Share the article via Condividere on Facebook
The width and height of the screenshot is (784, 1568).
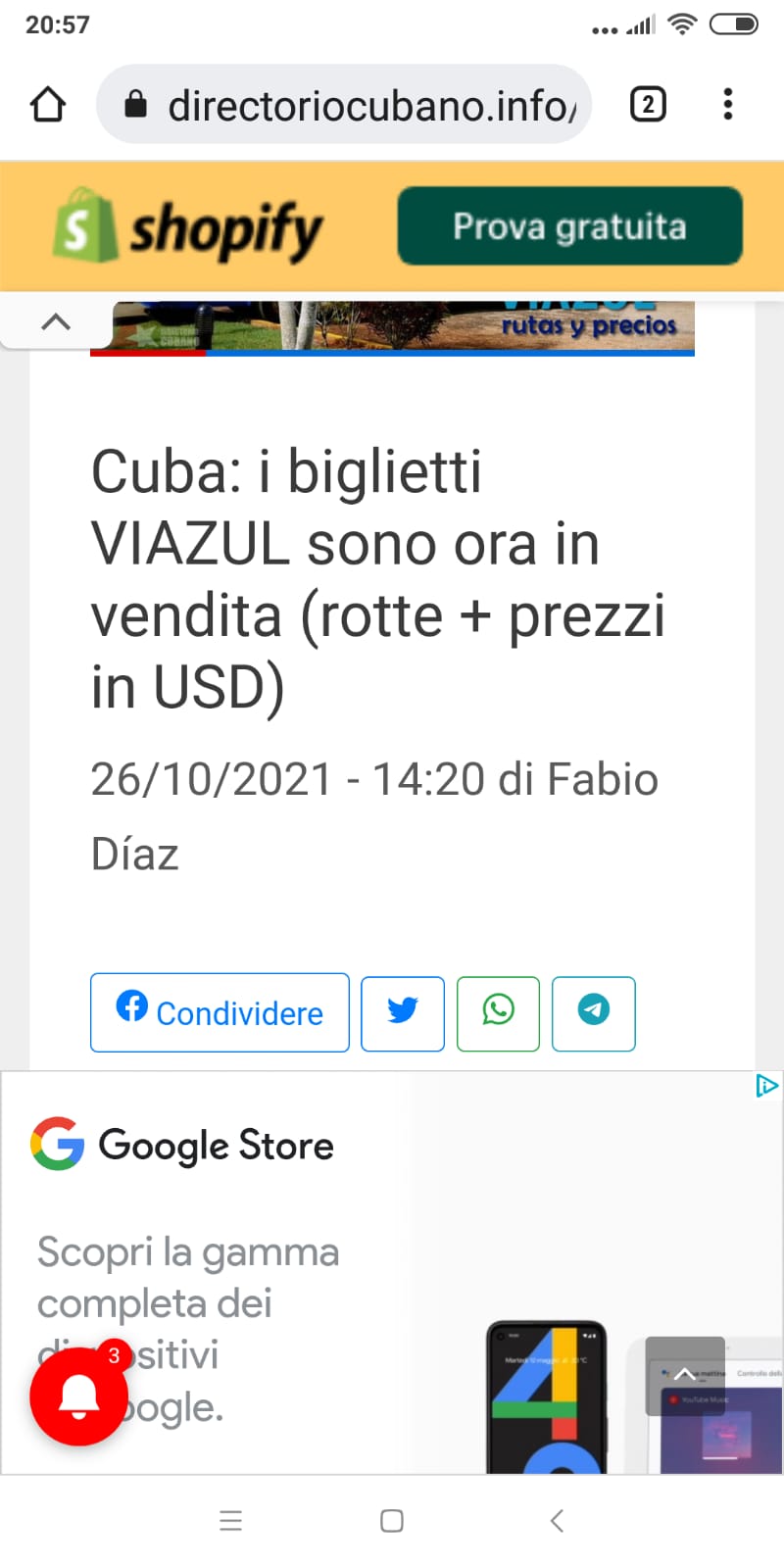point(220,1012)
